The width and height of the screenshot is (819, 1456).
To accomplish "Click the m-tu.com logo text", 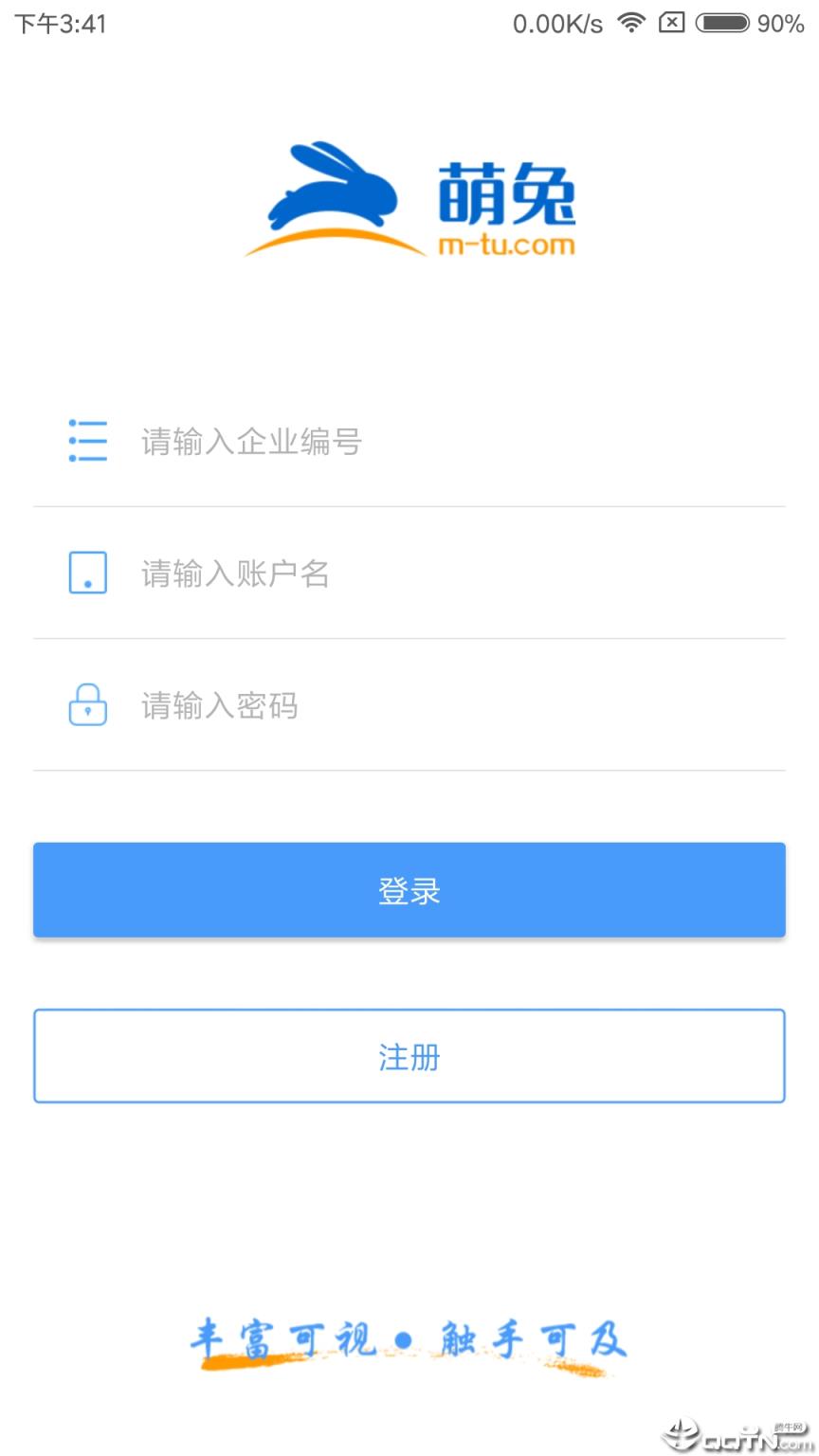I will click(507, 245).
